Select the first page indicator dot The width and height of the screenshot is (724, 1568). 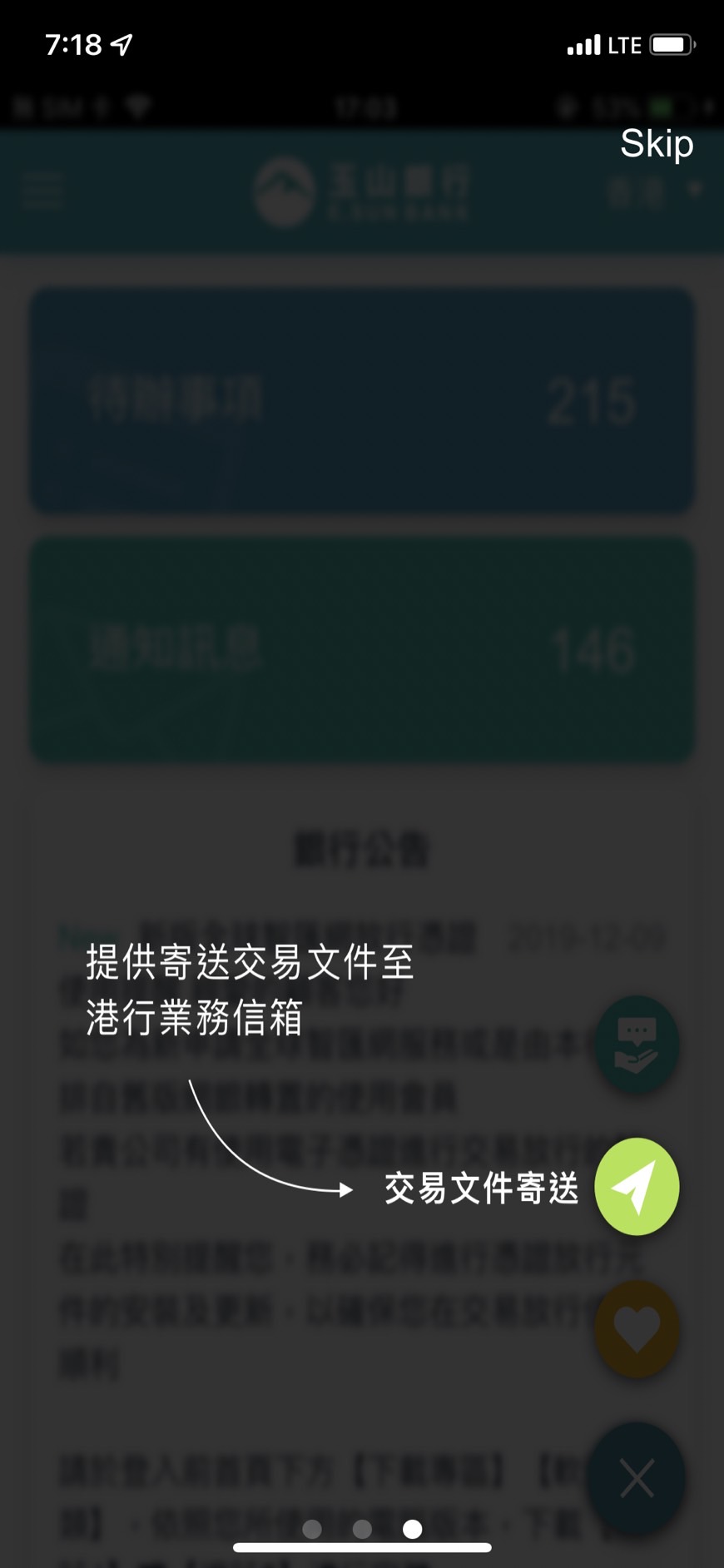(x=312, y=1529)
